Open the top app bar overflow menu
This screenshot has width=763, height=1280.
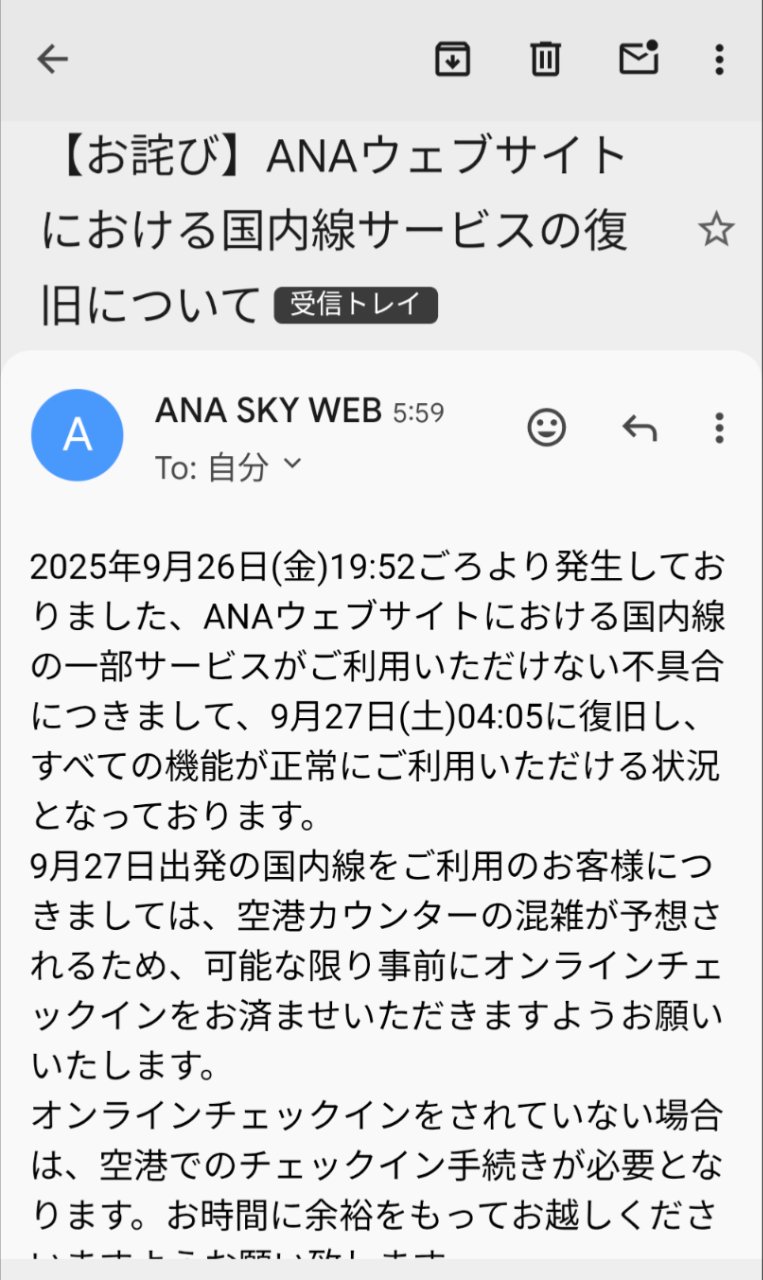(718, 60)
